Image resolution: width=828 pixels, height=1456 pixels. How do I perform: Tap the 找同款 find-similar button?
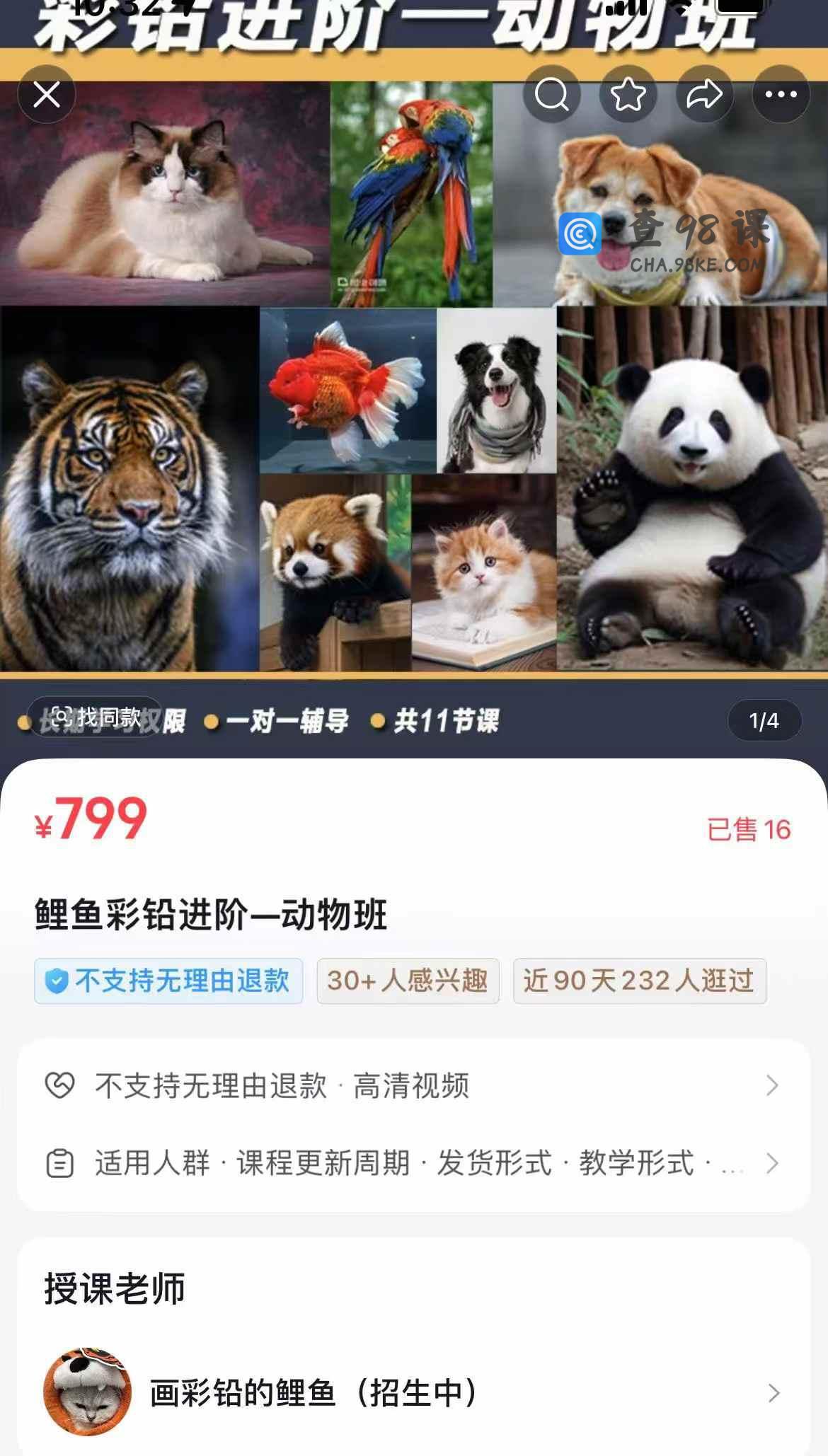[x=96, y=717]
